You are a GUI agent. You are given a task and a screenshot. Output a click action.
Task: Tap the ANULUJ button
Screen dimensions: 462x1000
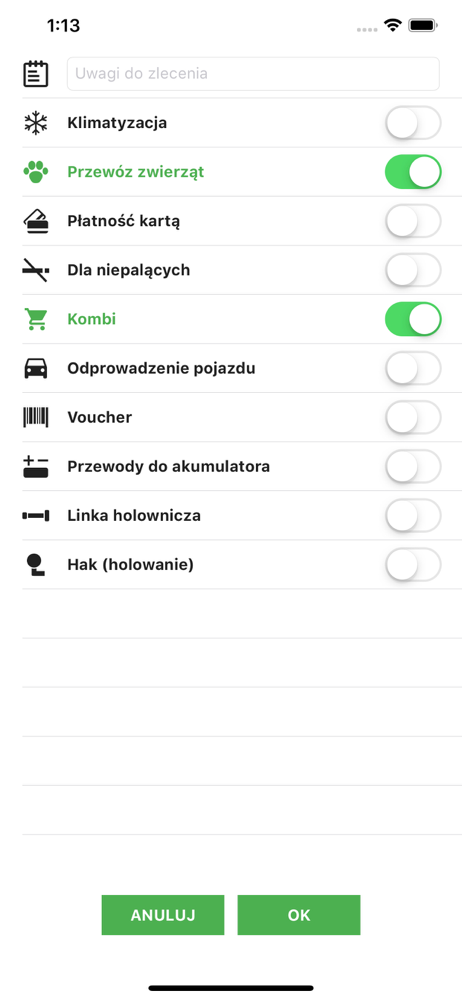point(163,915)
